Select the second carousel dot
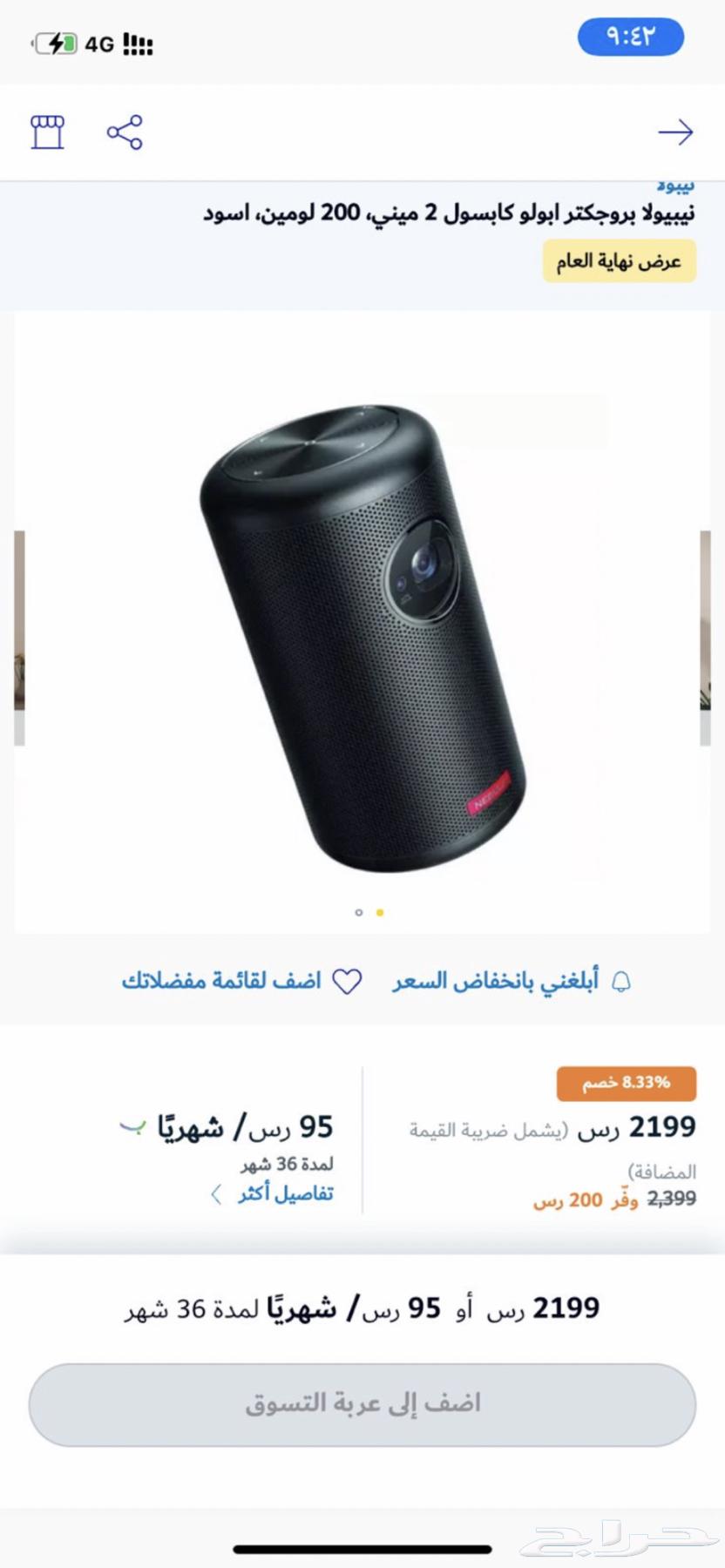This screenshot has height=1568, width=725. tap(377, 913)
